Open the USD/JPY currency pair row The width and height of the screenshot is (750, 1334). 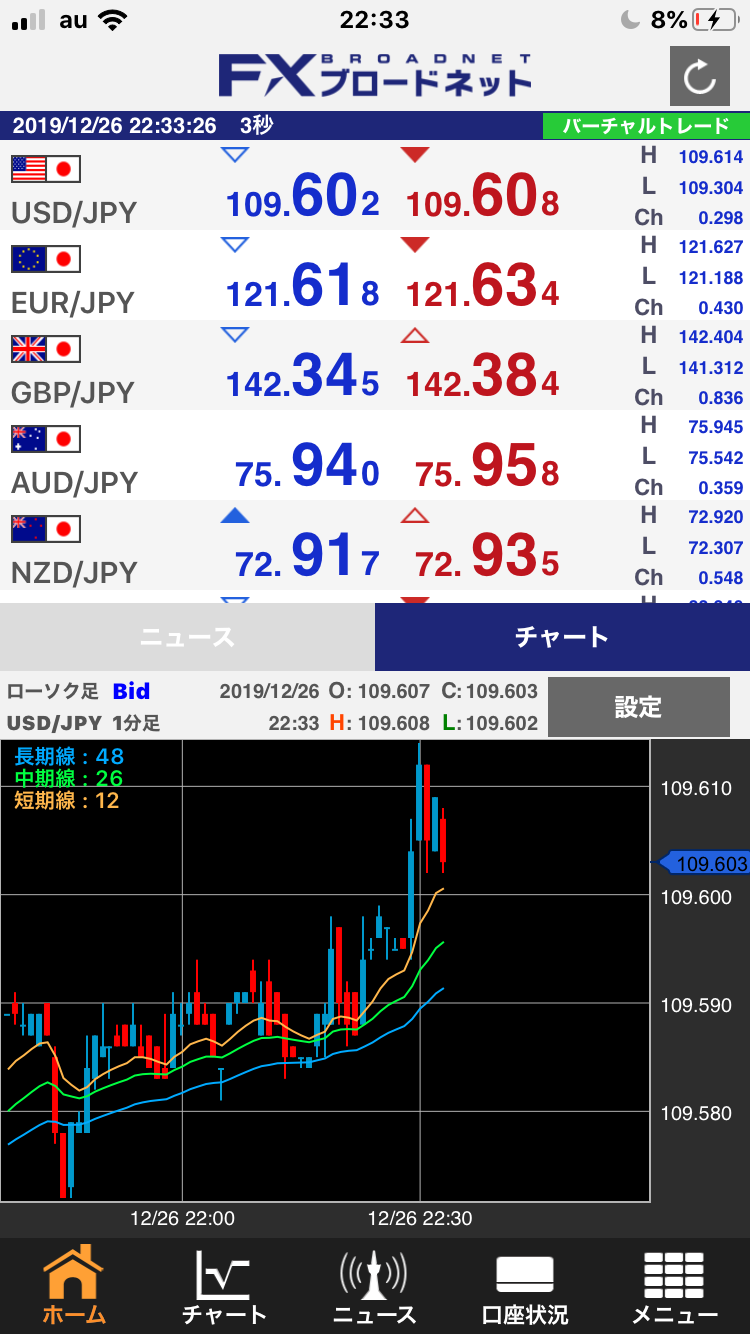coord(75,190)
